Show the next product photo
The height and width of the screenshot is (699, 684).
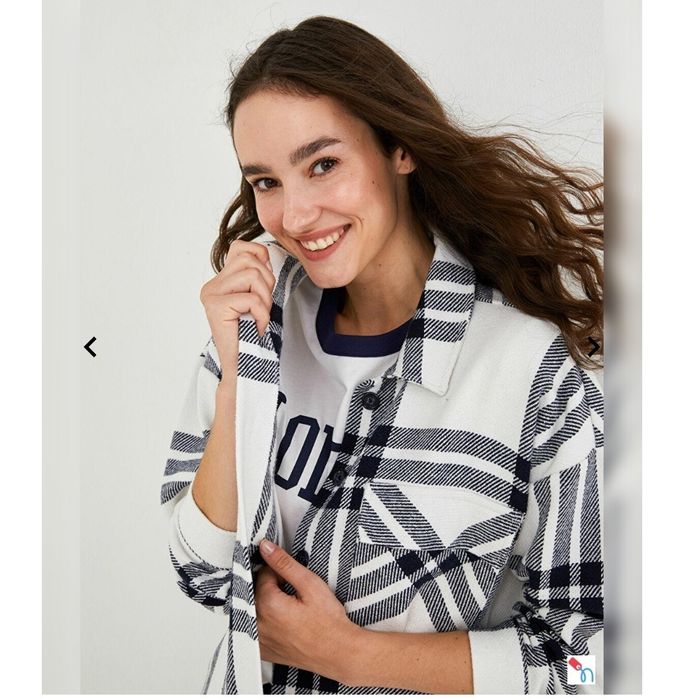(x=593, y=347)
